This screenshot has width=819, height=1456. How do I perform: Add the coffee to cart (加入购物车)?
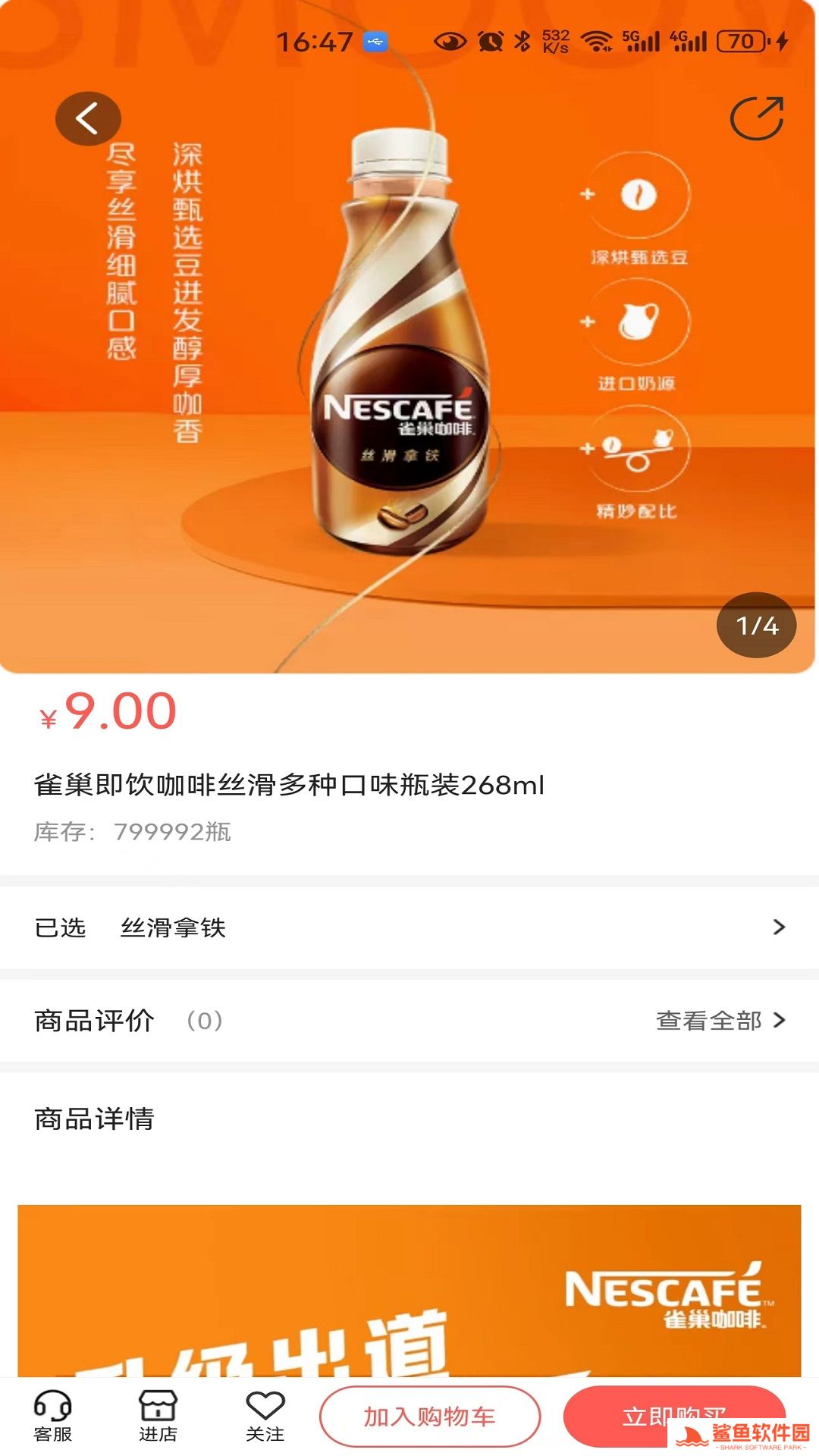[x=429, y=1416]
